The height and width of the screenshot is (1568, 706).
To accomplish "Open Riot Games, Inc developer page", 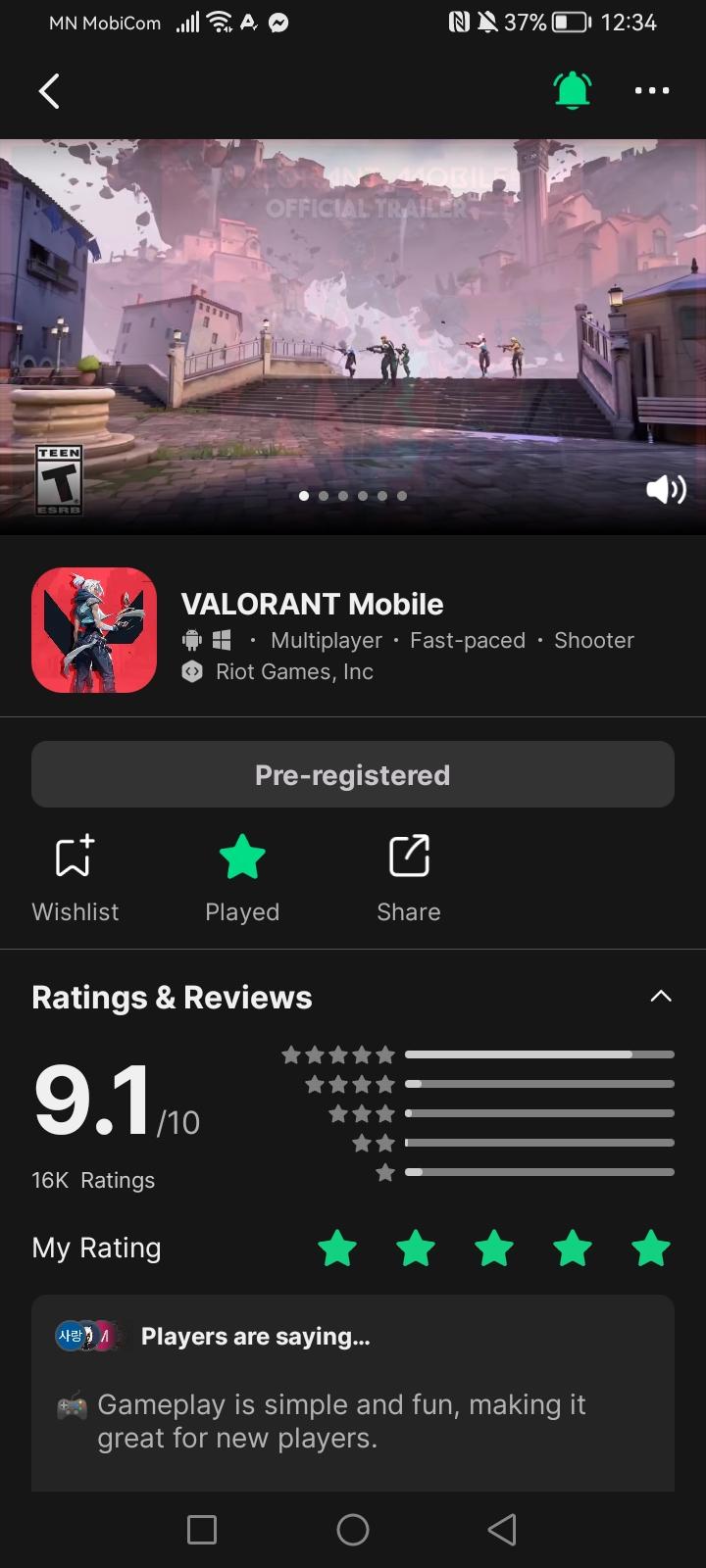I will [x=293, y=671].
